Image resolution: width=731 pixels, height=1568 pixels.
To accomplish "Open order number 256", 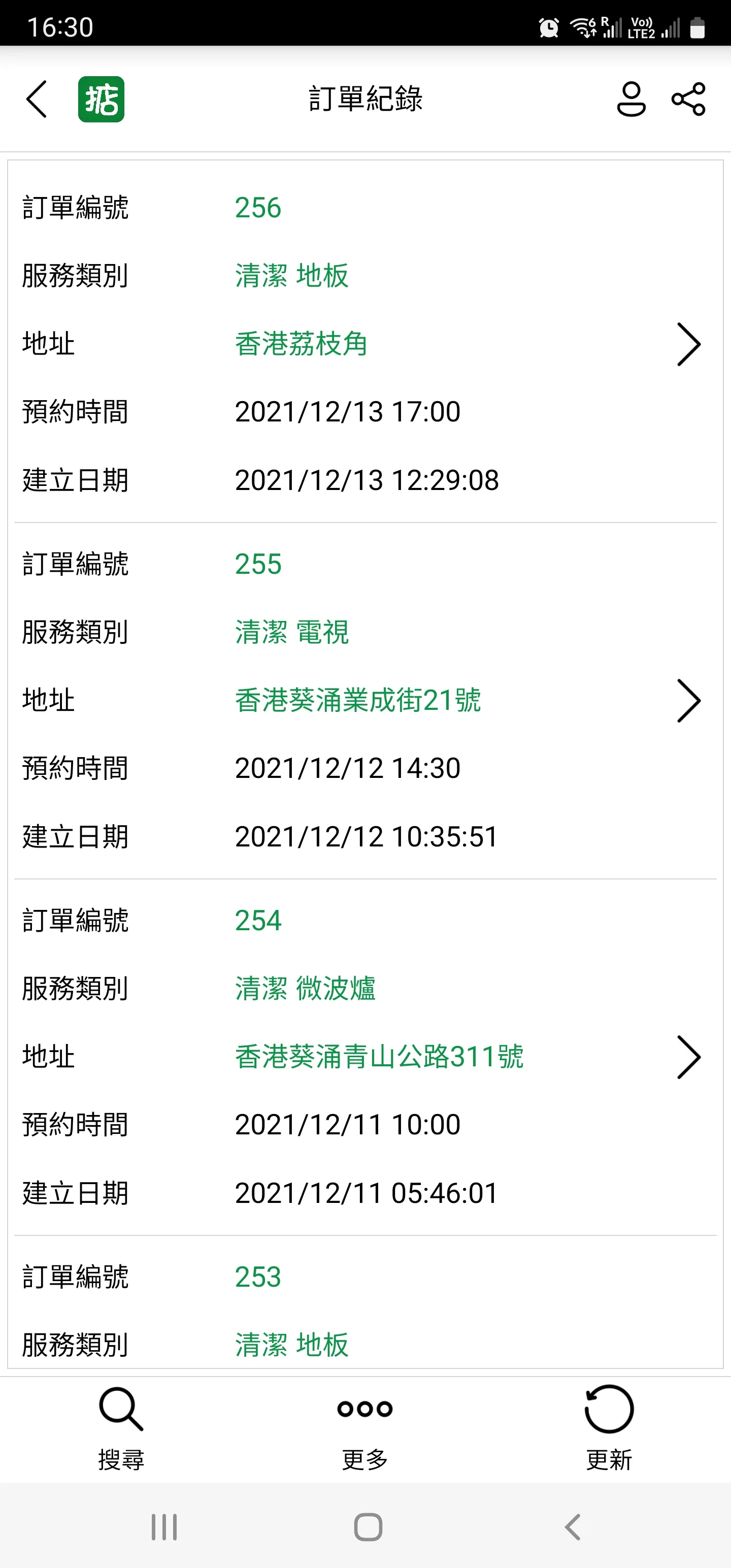I will coord(258,208).
